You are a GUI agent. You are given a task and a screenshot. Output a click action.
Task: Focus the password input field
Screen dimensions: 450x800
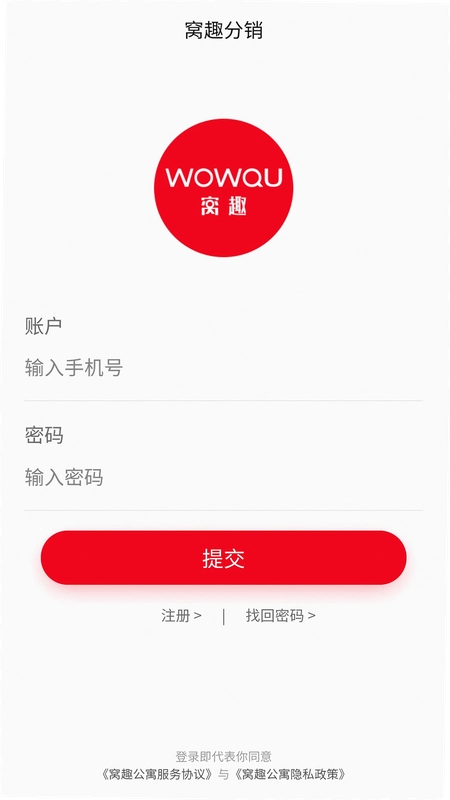(x=223, y=478)
